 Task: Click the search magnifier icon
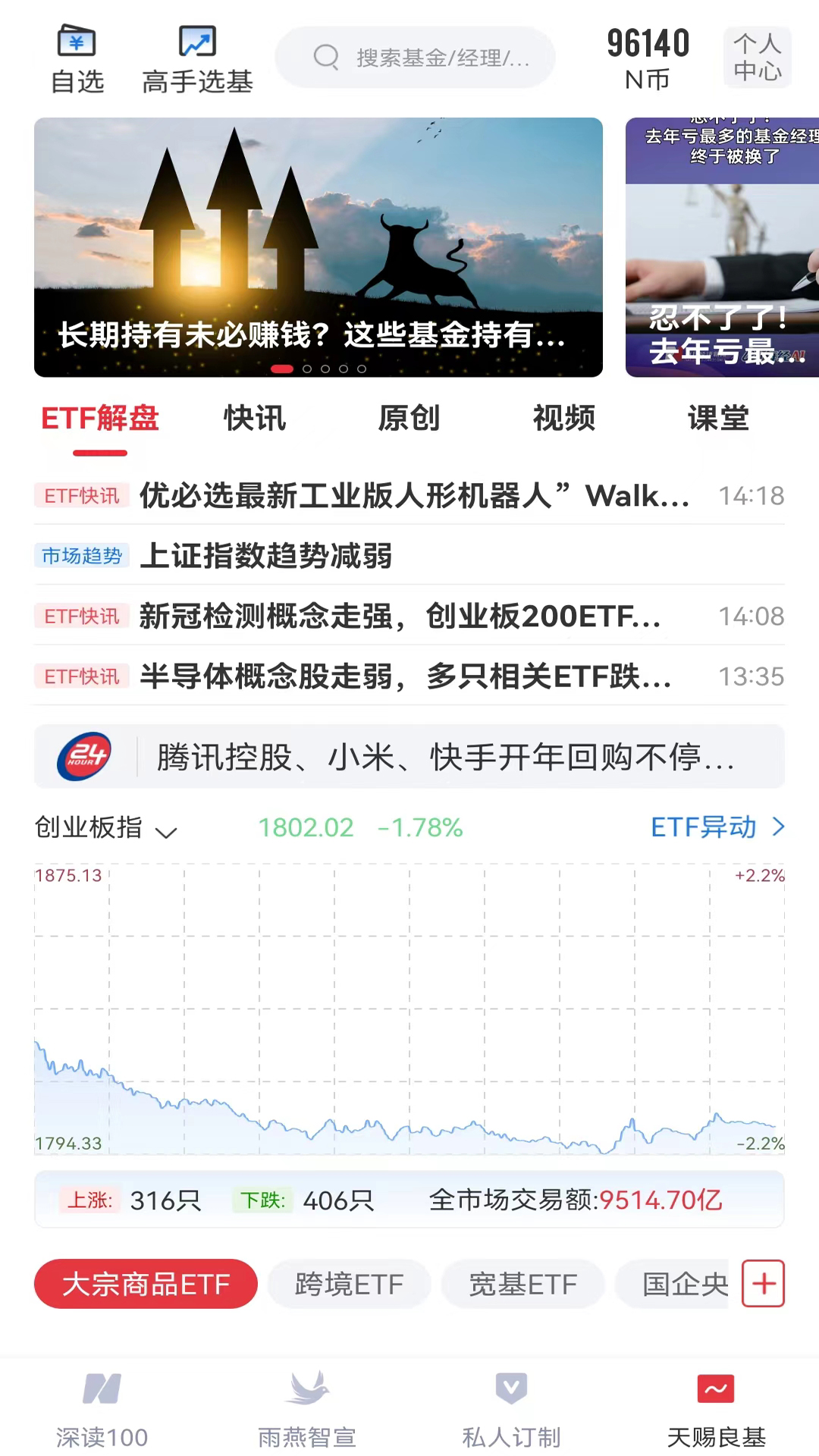pyautogui.click(x=326, y=57)
